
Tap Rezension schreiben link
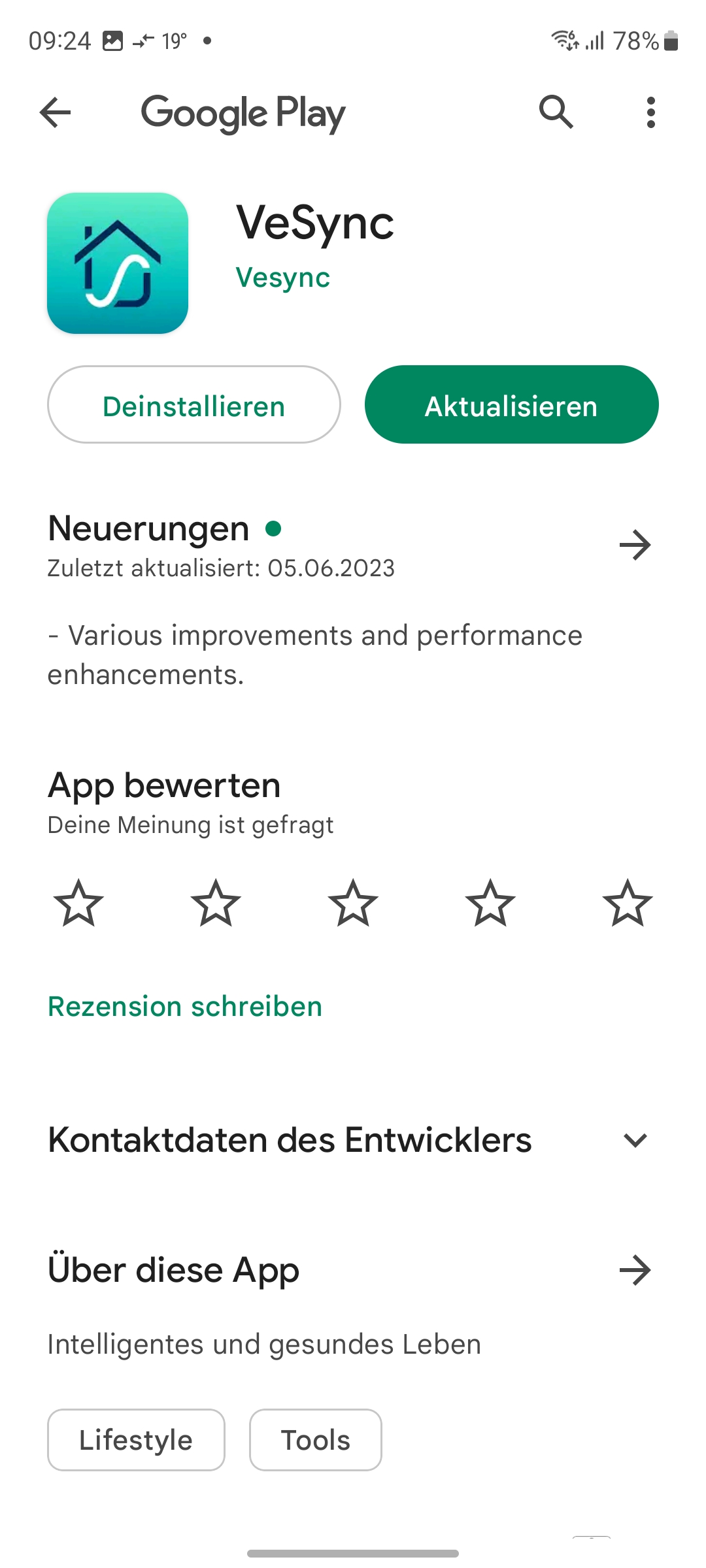coord(185,1007)
